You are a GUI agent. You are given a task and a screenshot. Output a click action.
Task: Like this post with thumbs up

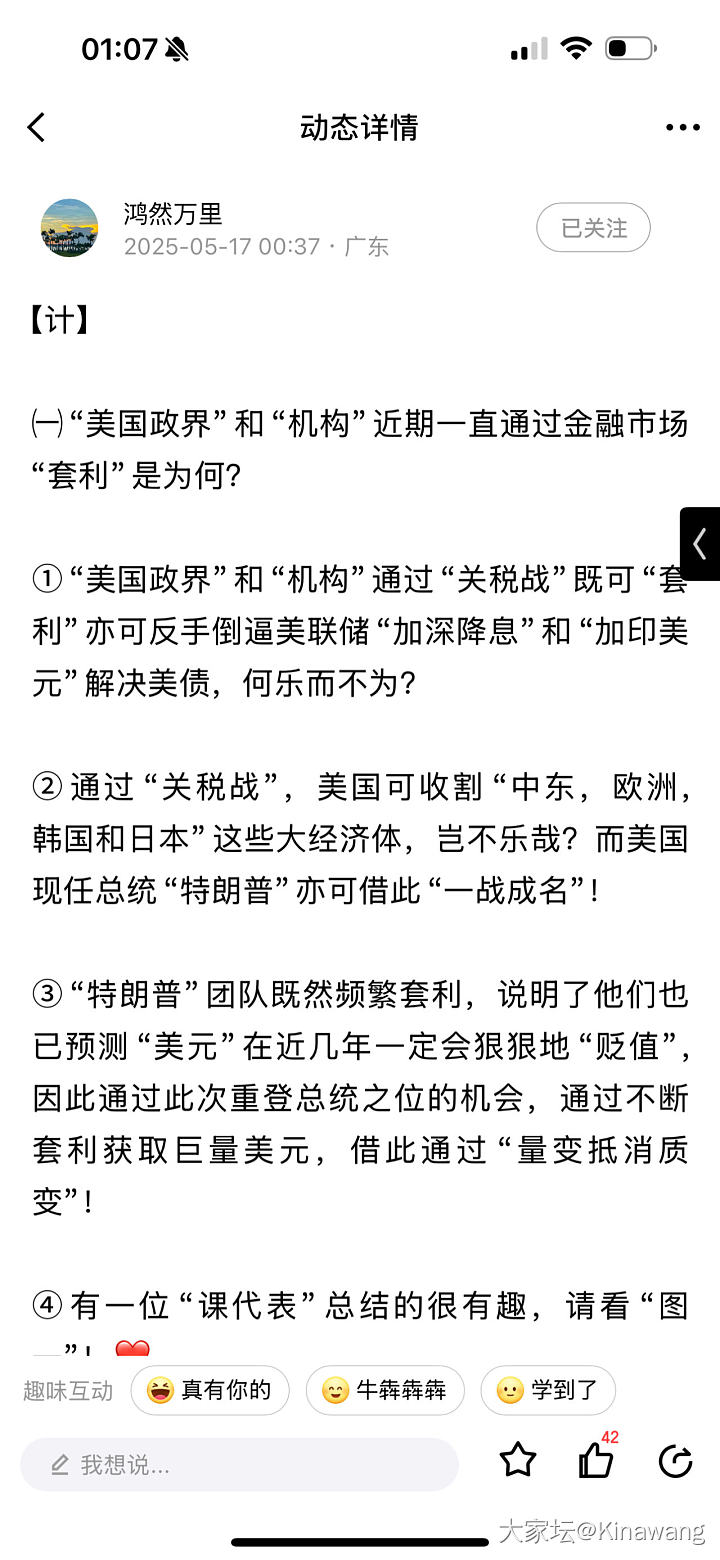[x=596, y=1461]
